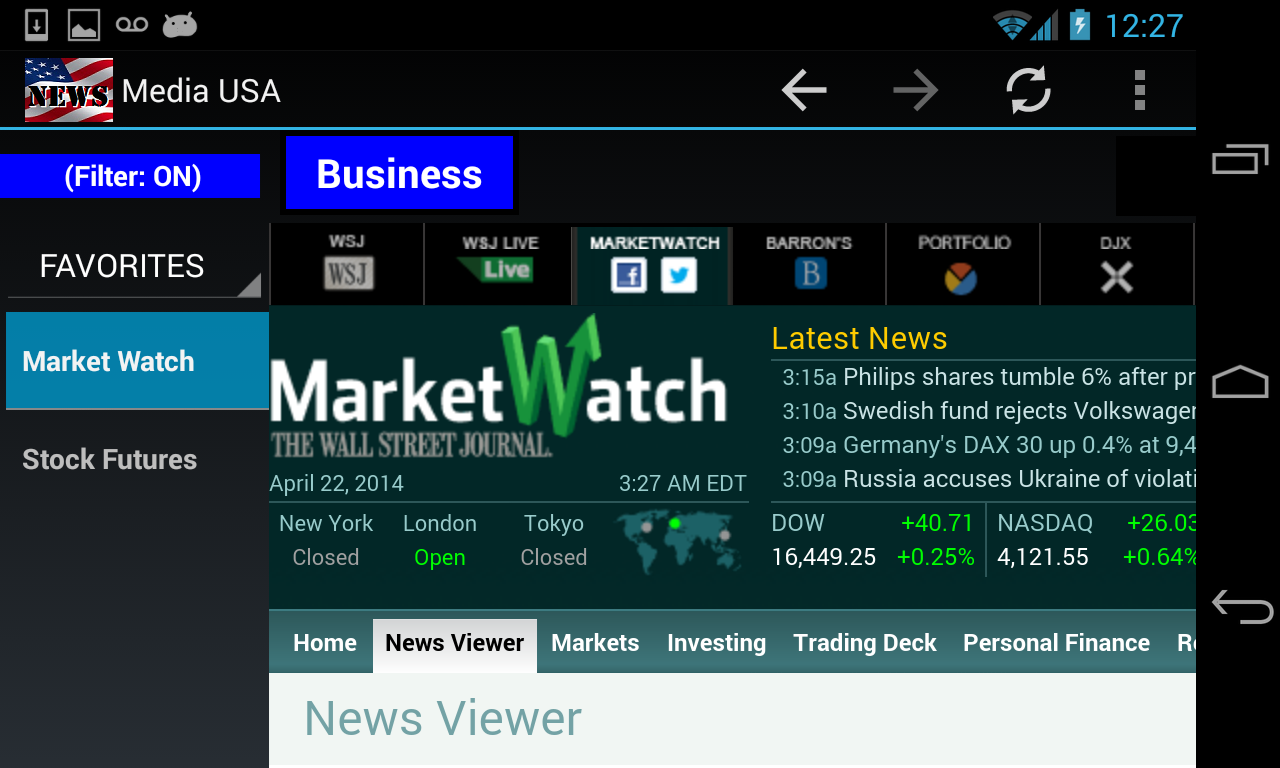The image size is (1280, 768).
Task: Tap the Business category button
Action: [399, 174]
